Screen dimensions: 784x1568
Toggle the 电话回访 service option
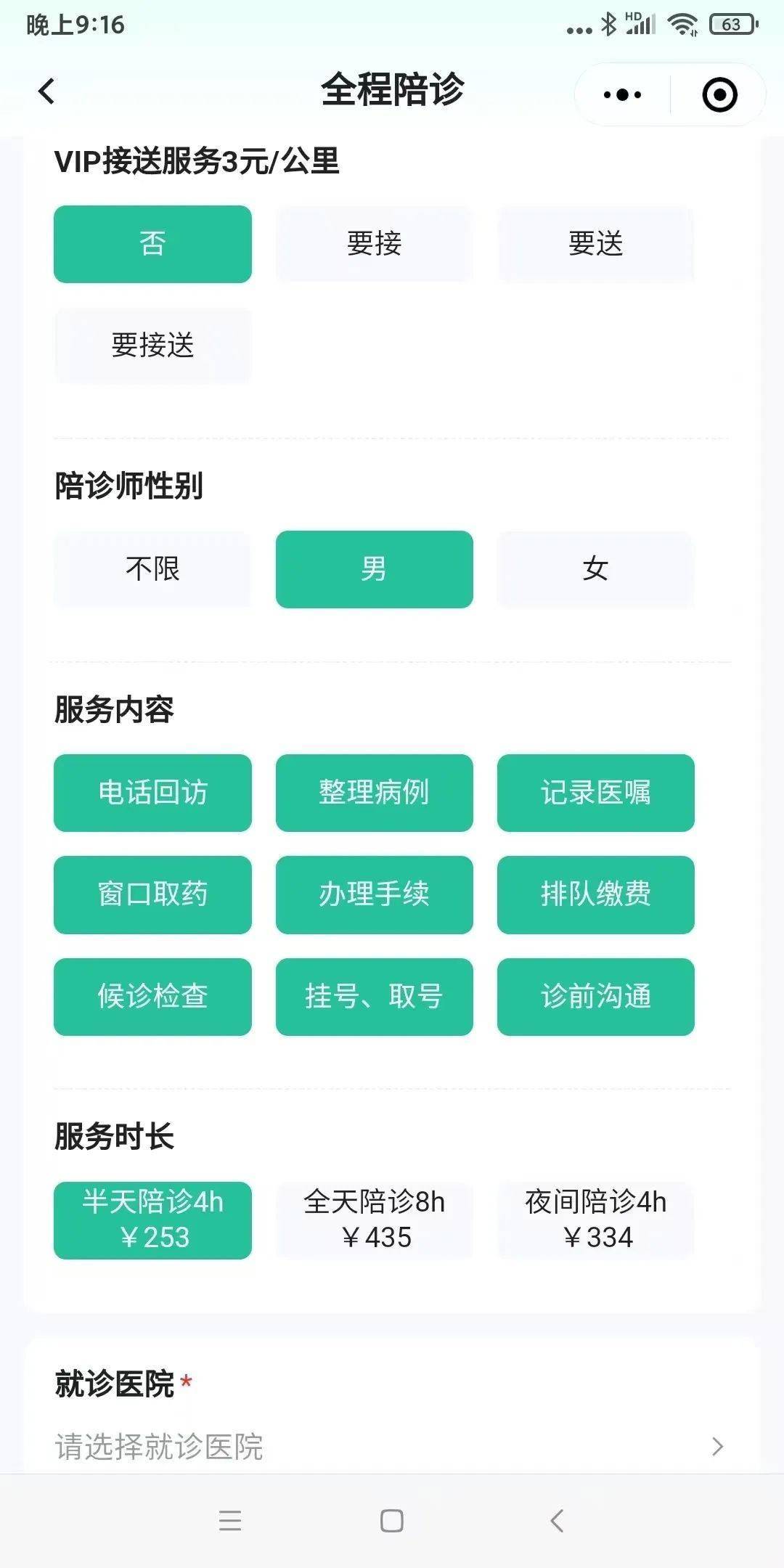(152, 793)
